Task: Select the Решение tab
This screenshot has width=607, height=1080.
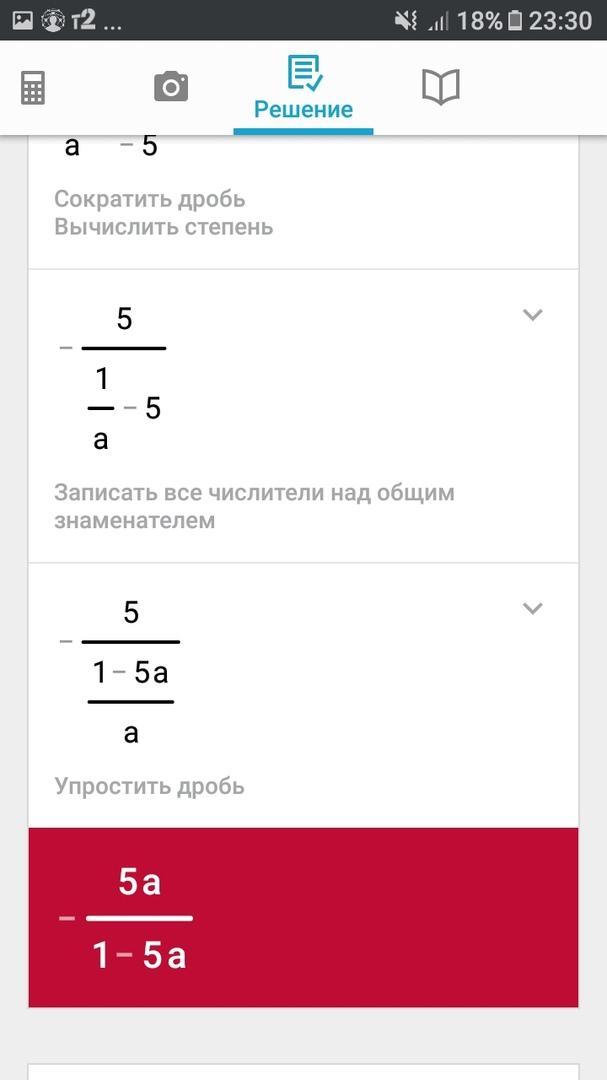Action: click(x=303, y=89)
